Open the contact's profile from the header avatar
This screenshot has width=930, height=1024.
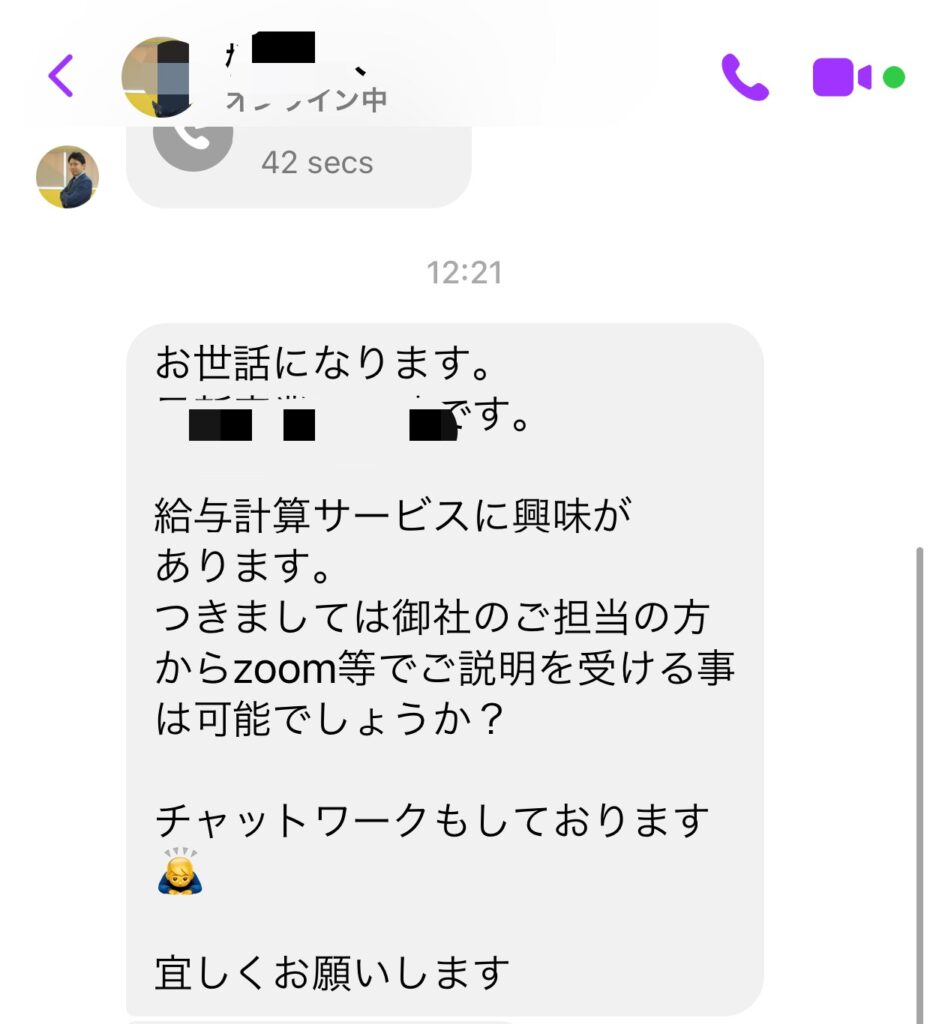(157, 78)
